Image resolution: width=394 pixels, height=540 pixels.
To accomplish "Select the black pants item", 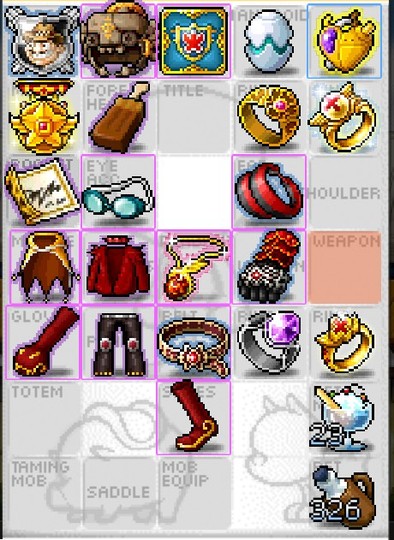I will (119, 344).
